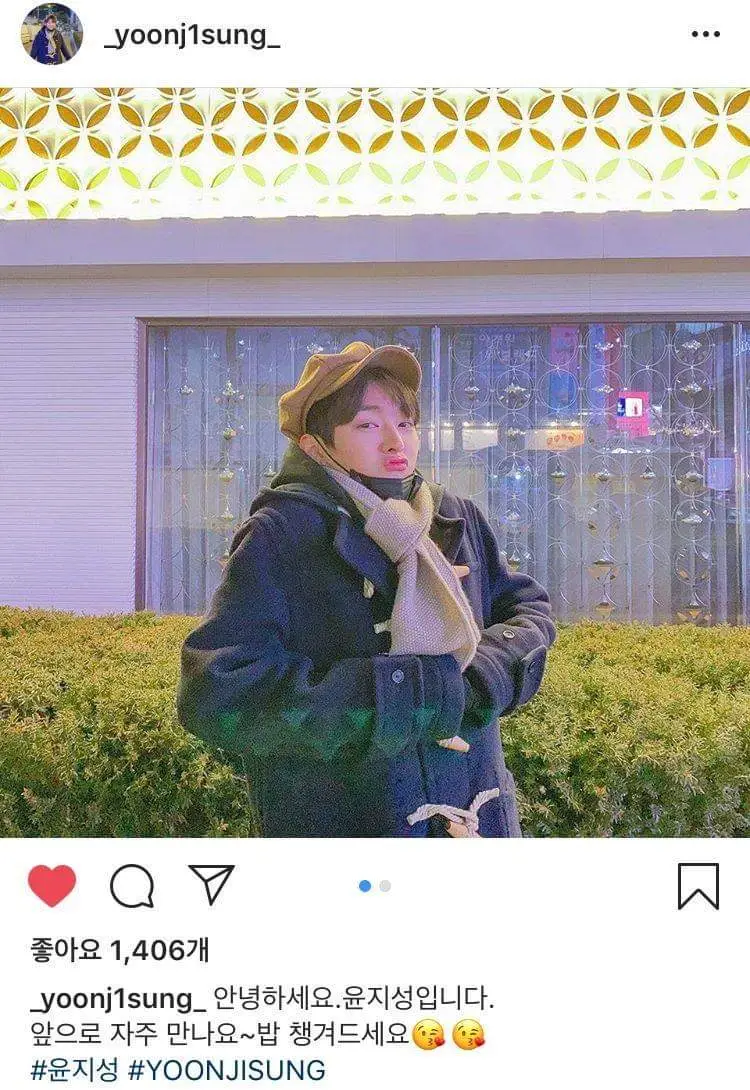Bookmark this post
Image resolution: width=750 pixels, height=1090 pixels.
click(x=698, y=886)
